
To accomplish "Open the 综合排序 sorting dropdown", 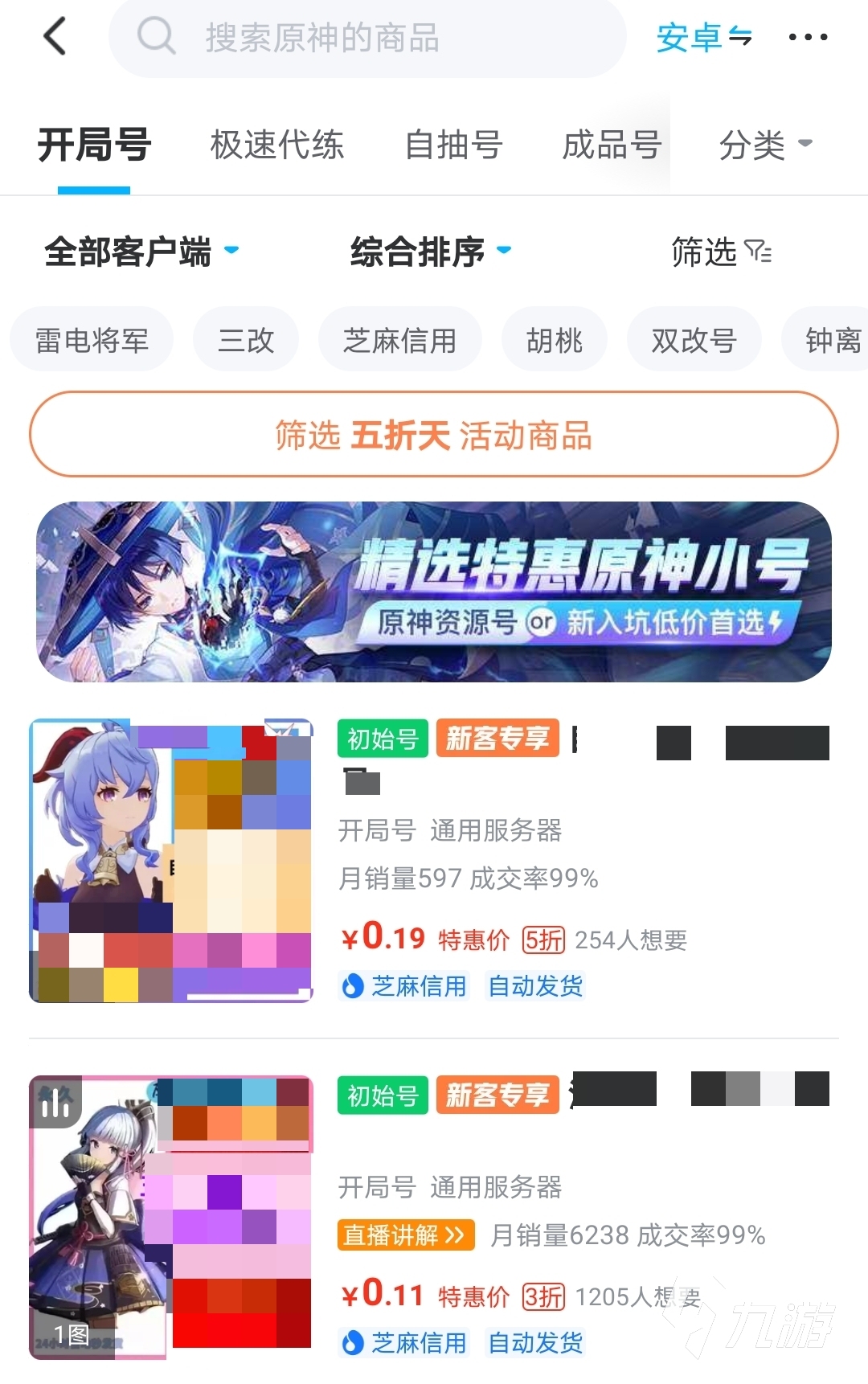I will pyautogui.click(x=430, y=252).
